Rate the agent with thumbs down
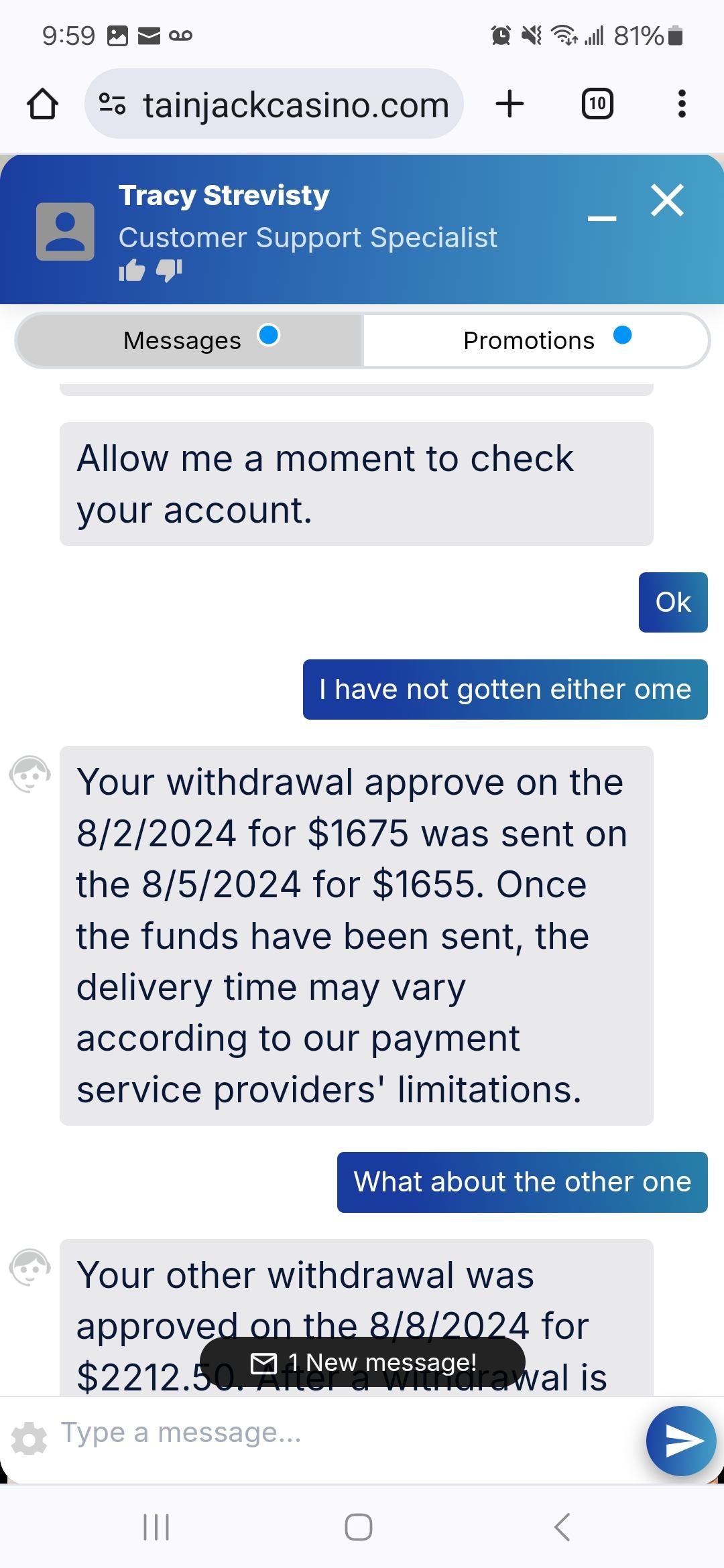The height and width of the screenshot is (1568, 724). click(169, 270)
